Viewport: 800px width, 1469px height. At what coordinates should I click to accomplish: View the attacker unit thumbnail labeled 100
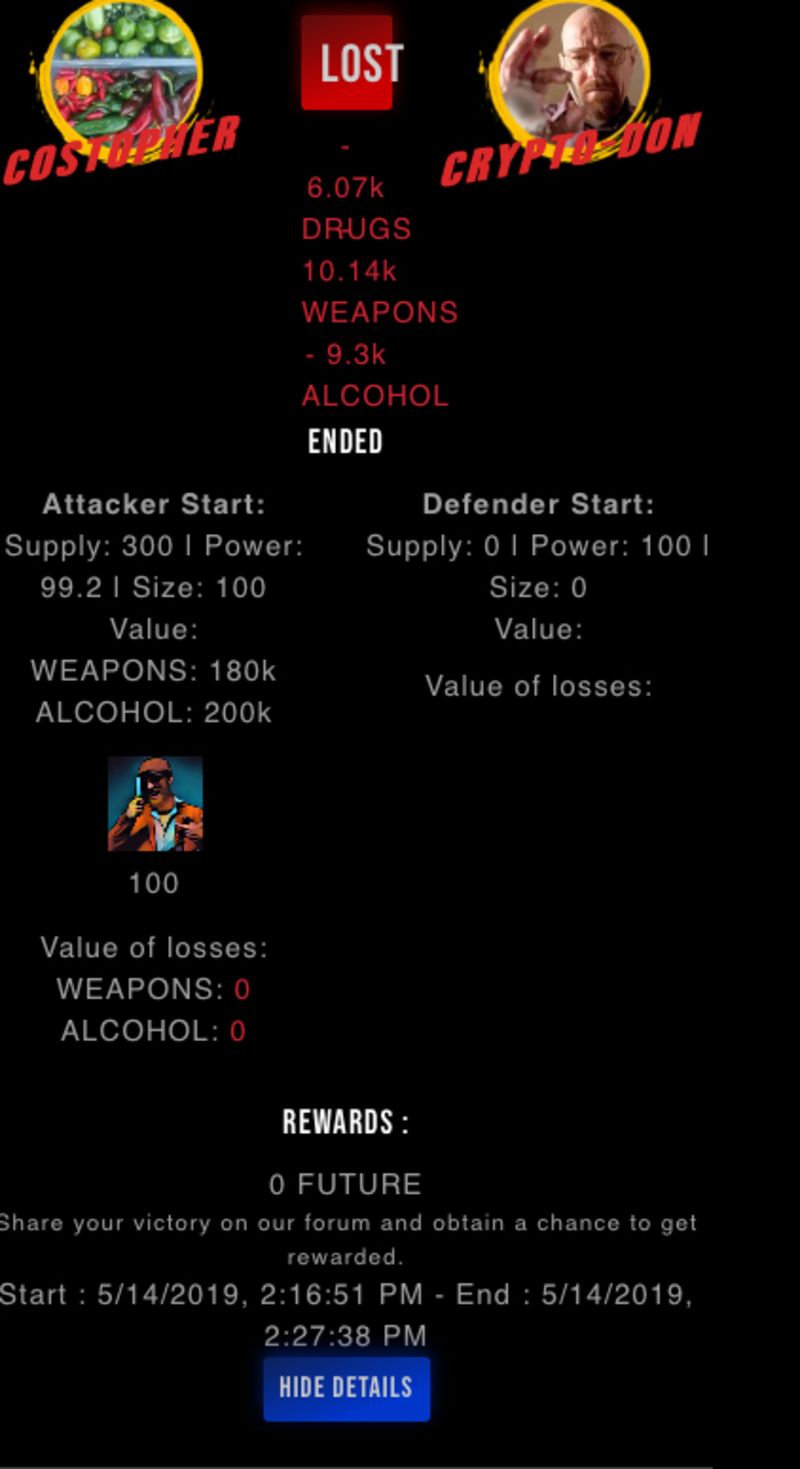(155, 804)
